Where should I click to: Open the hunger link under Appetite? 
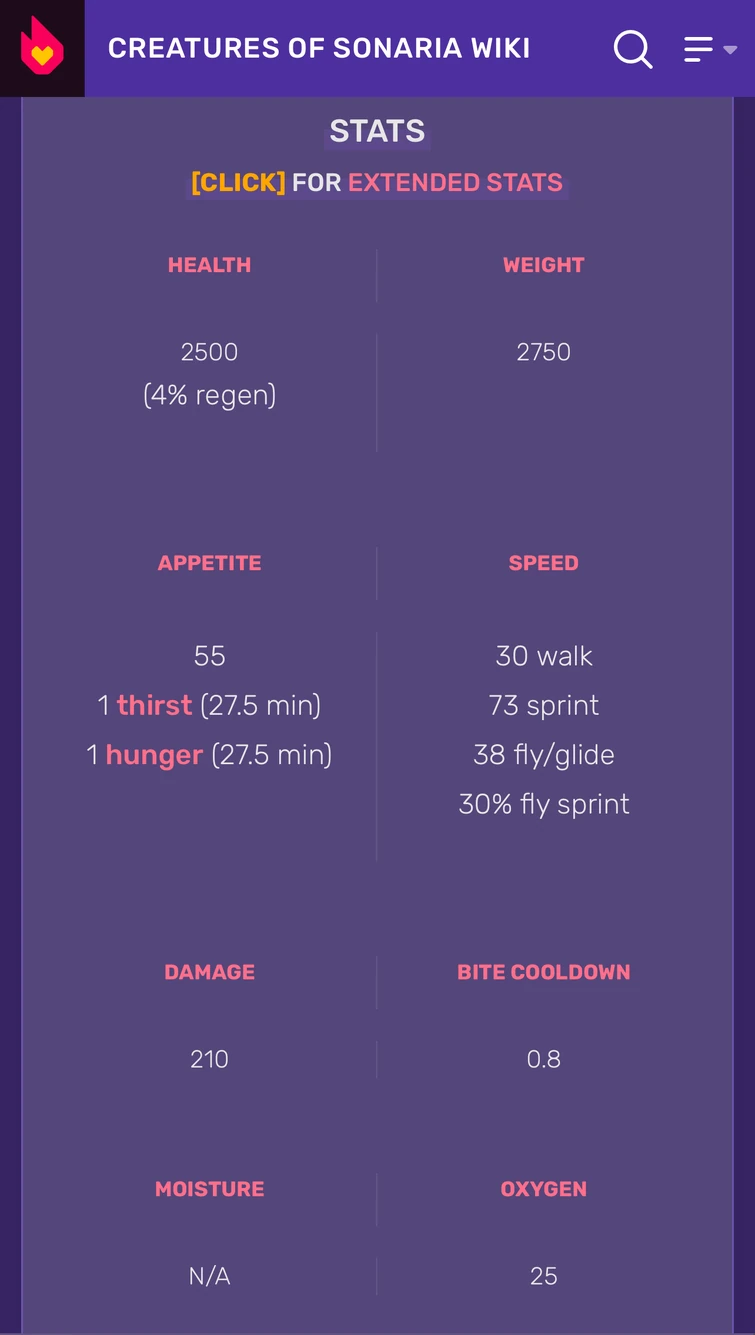coord(154,754)
